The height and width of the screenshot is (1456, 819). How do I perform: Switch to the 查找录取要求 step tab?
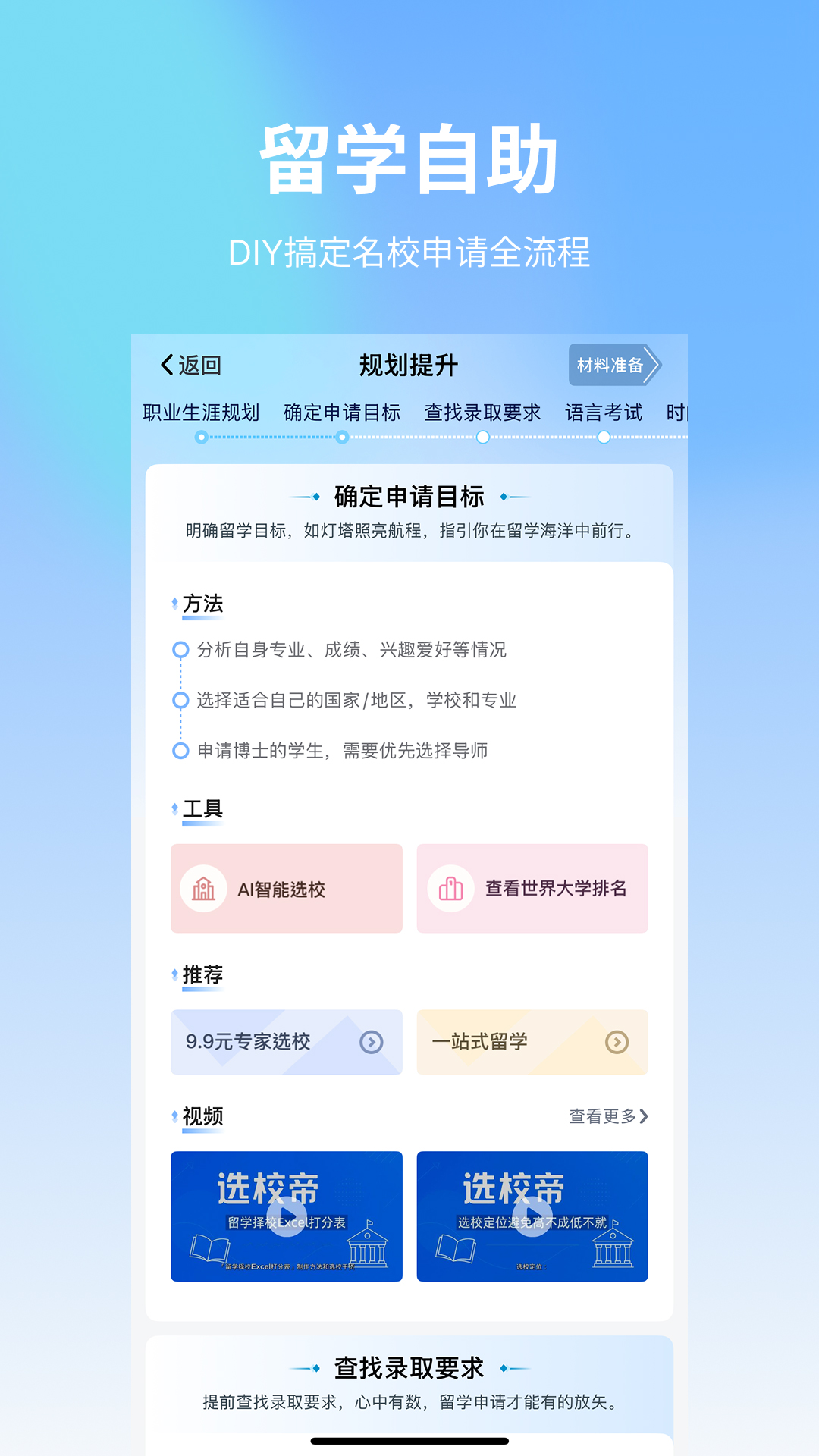click(x=483, y=412)
